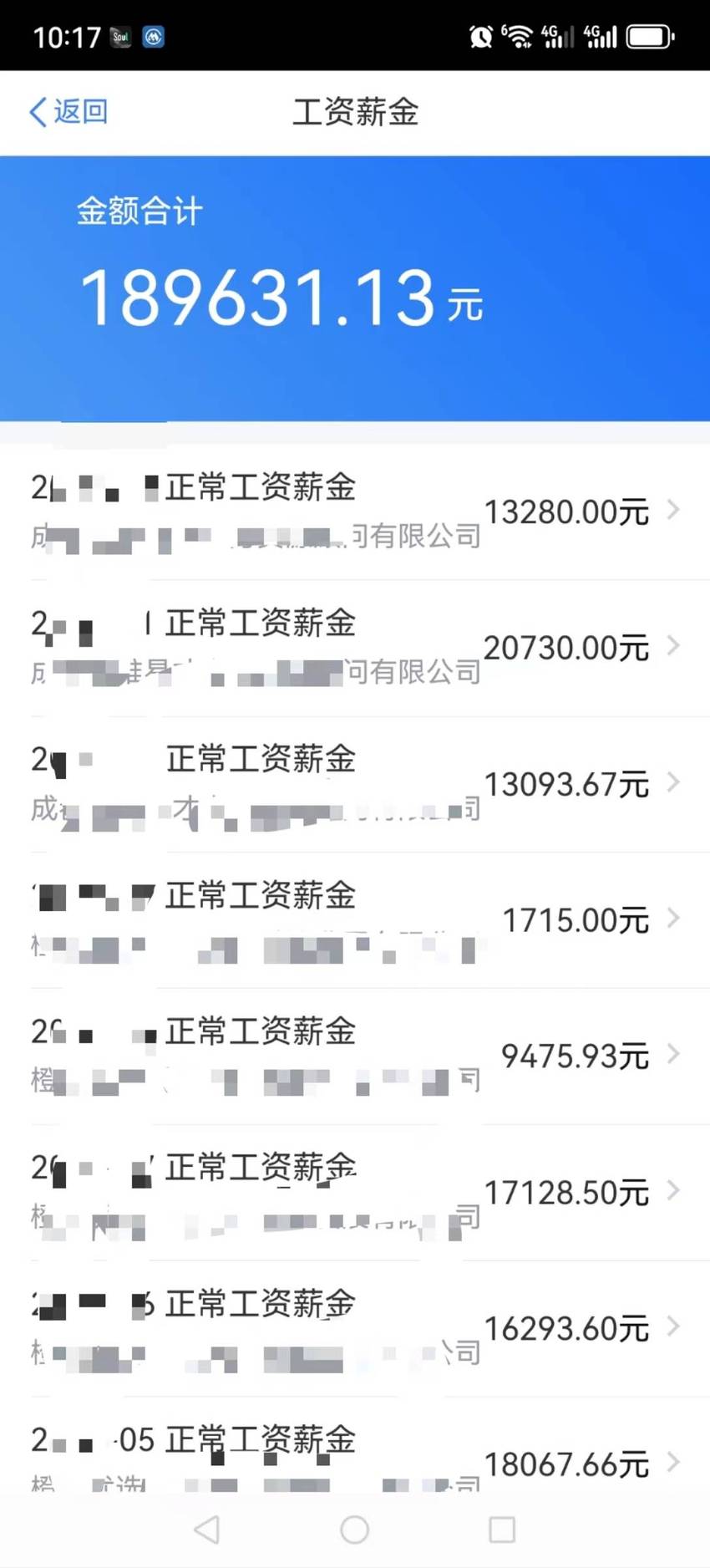The width and height of the screenshot is (710, 1568).
Task: Open the 1715.00元 salary entry
Action: click(x=355, y=920)
